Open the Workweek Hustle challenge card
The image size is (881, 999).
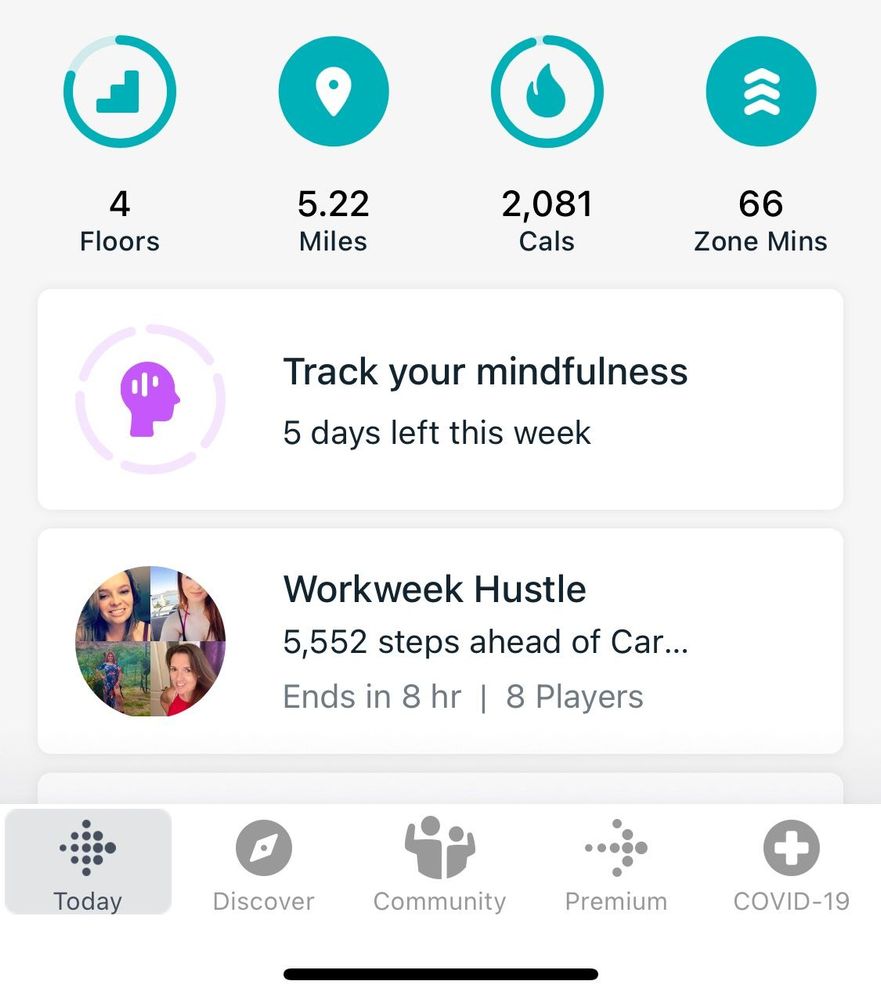point(440,641)
